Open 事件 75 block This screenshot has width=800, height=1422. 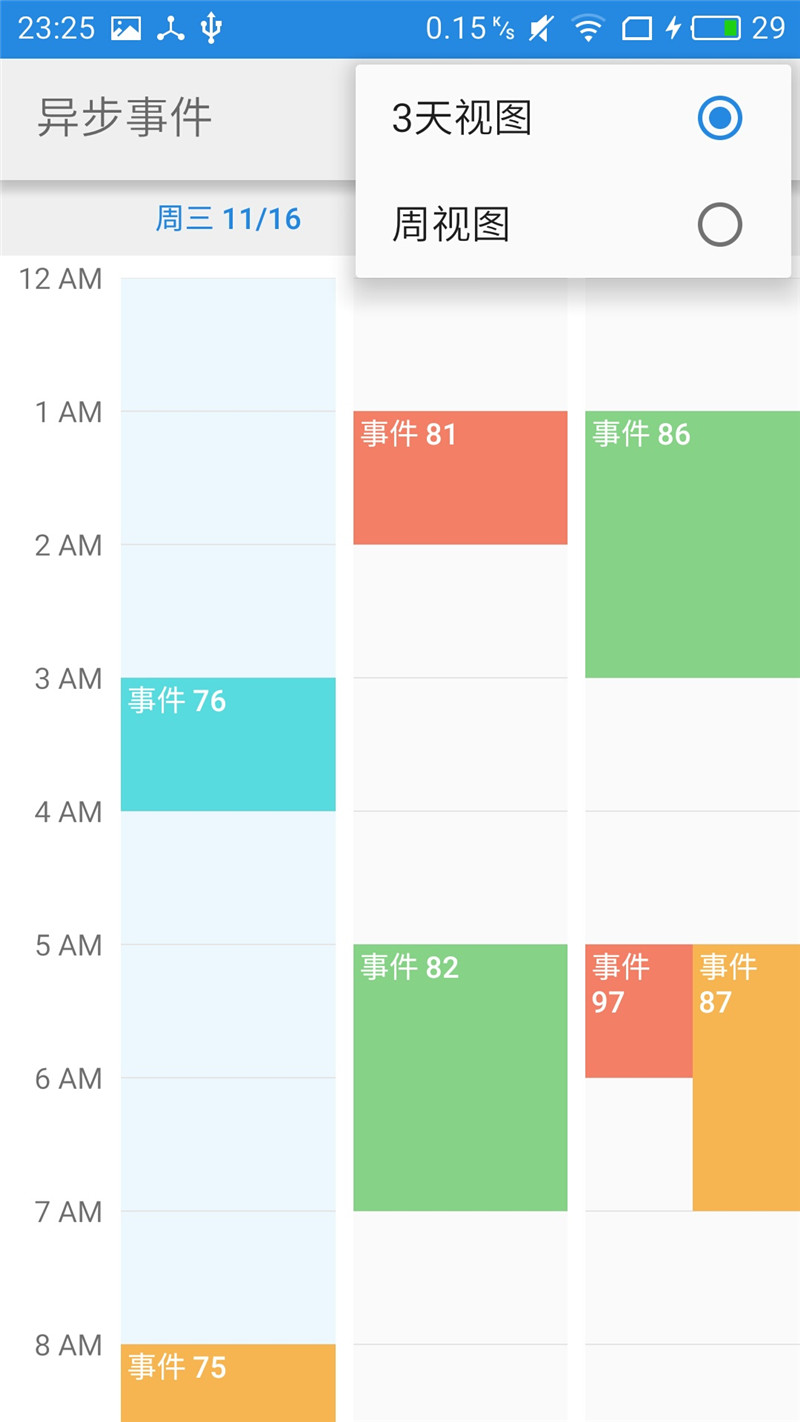point(228,1382)
